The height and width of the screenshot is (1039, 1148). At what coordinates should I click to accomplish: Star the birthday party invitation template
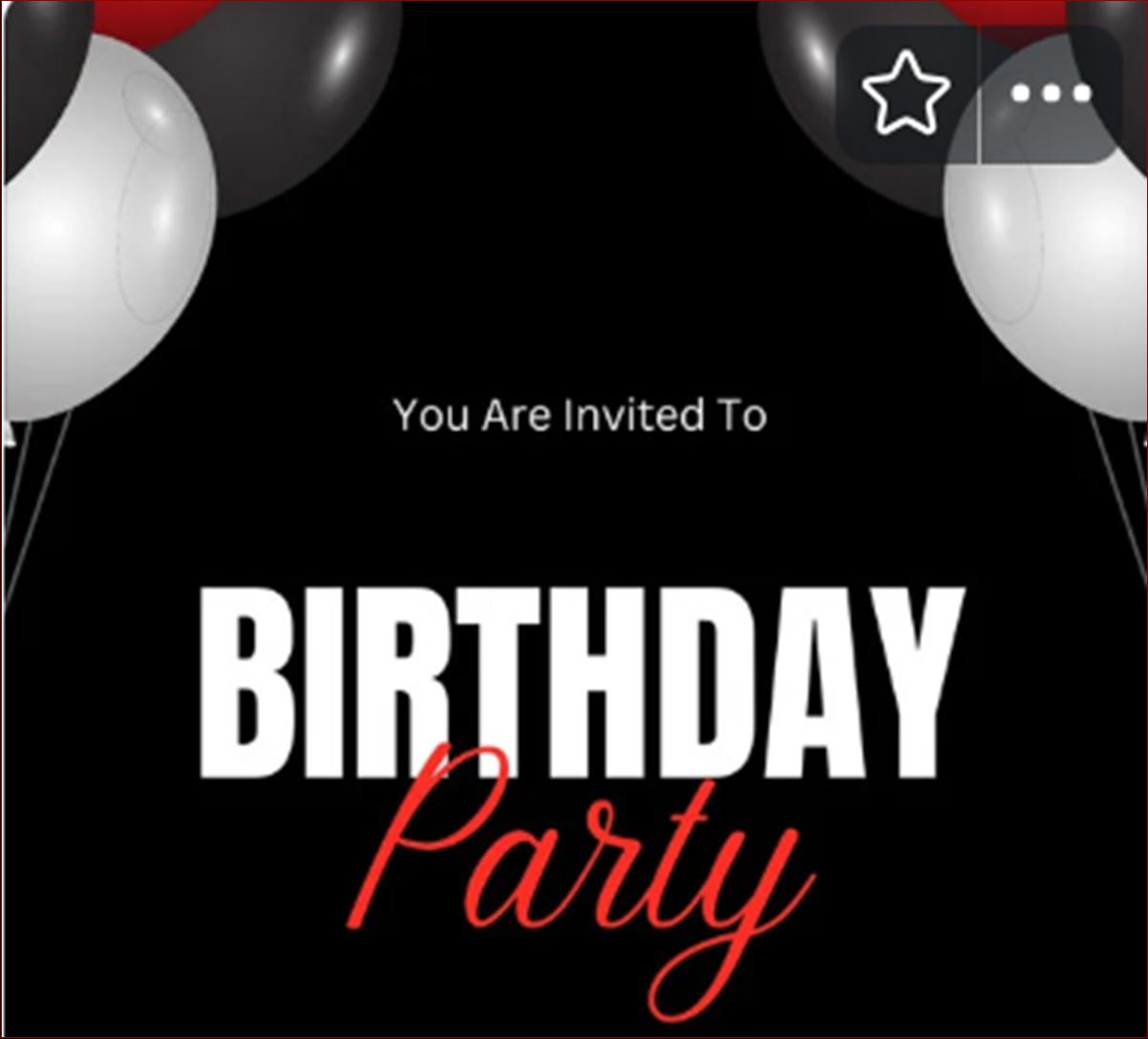[x=905, y=94]
